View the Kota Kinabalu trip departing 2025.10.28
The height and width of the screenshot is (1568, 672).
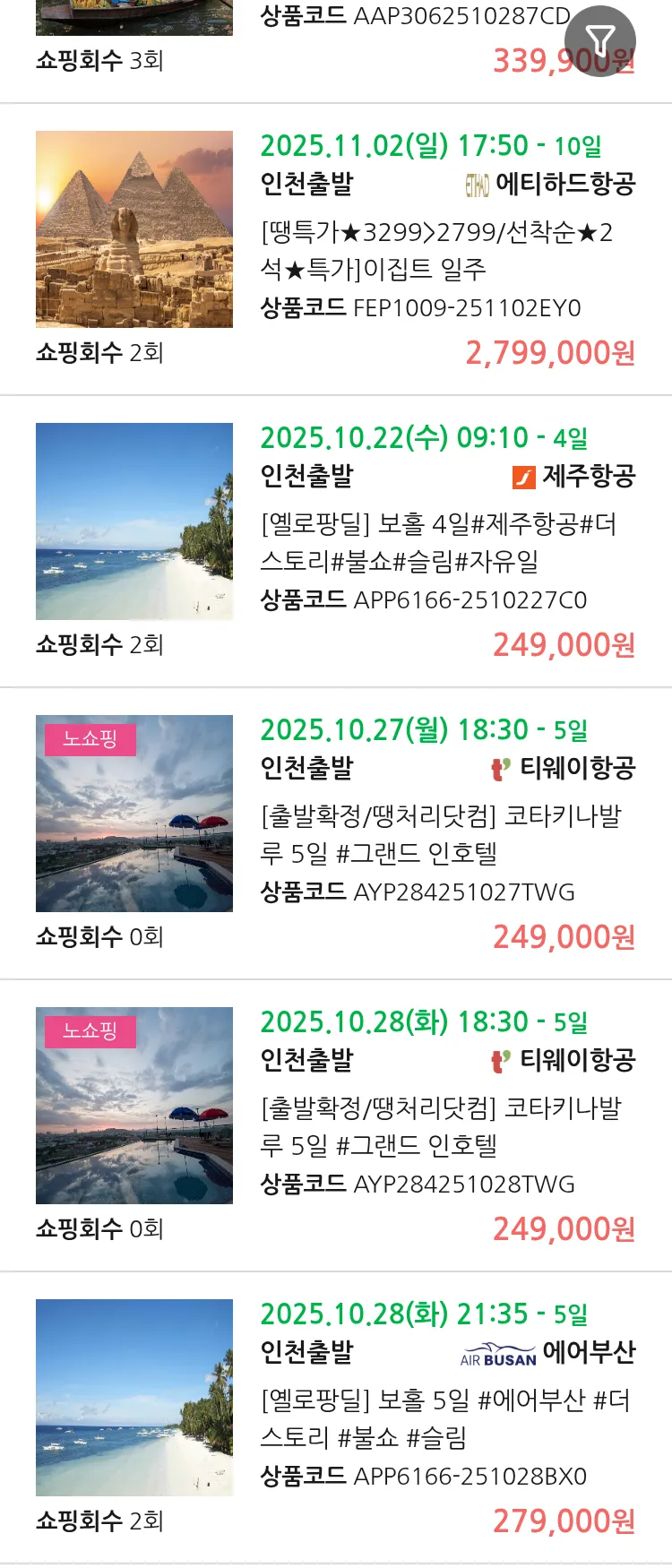440,1126
